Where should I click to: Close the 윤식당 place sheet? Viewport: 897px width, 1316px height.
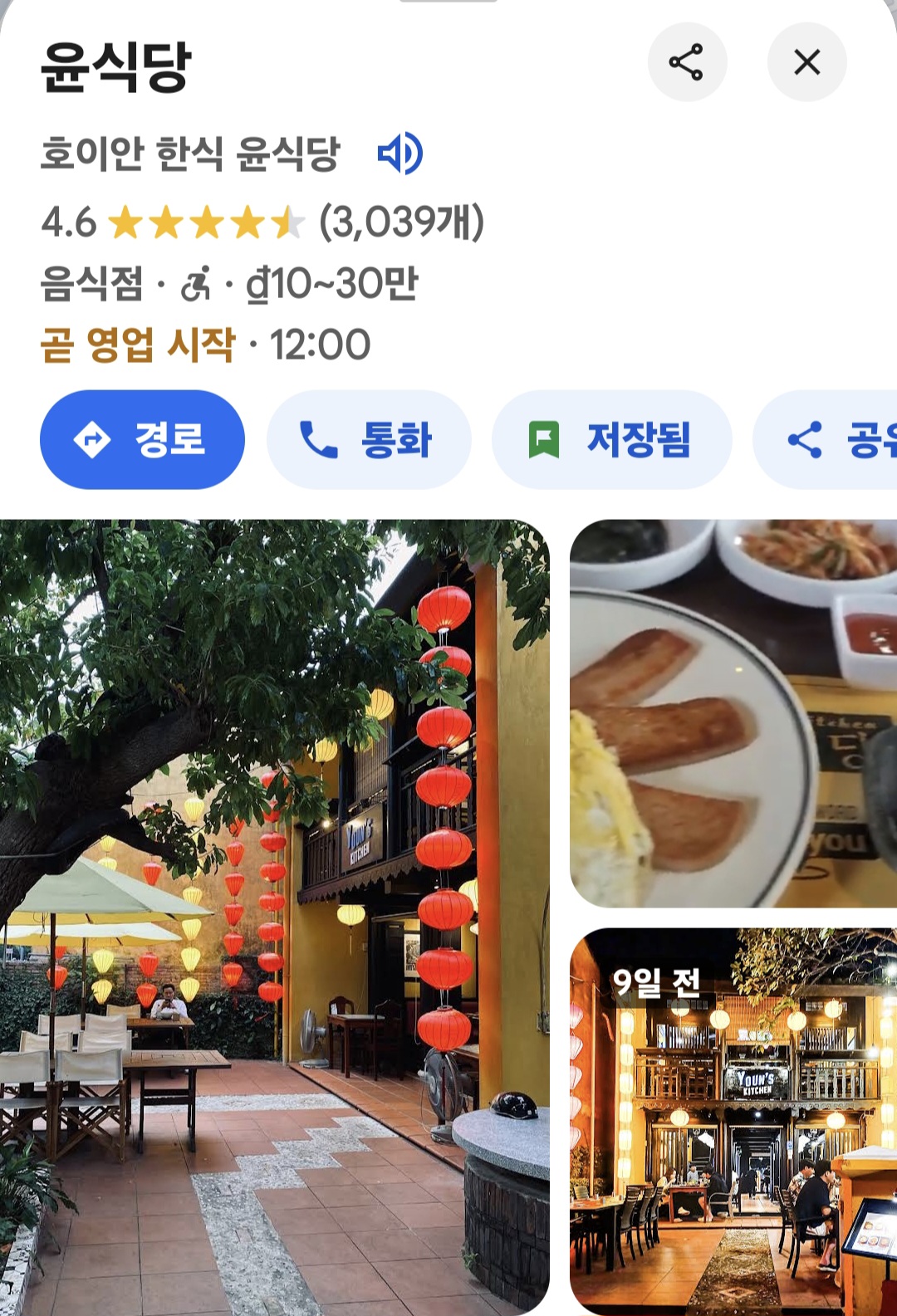point(806,62)
